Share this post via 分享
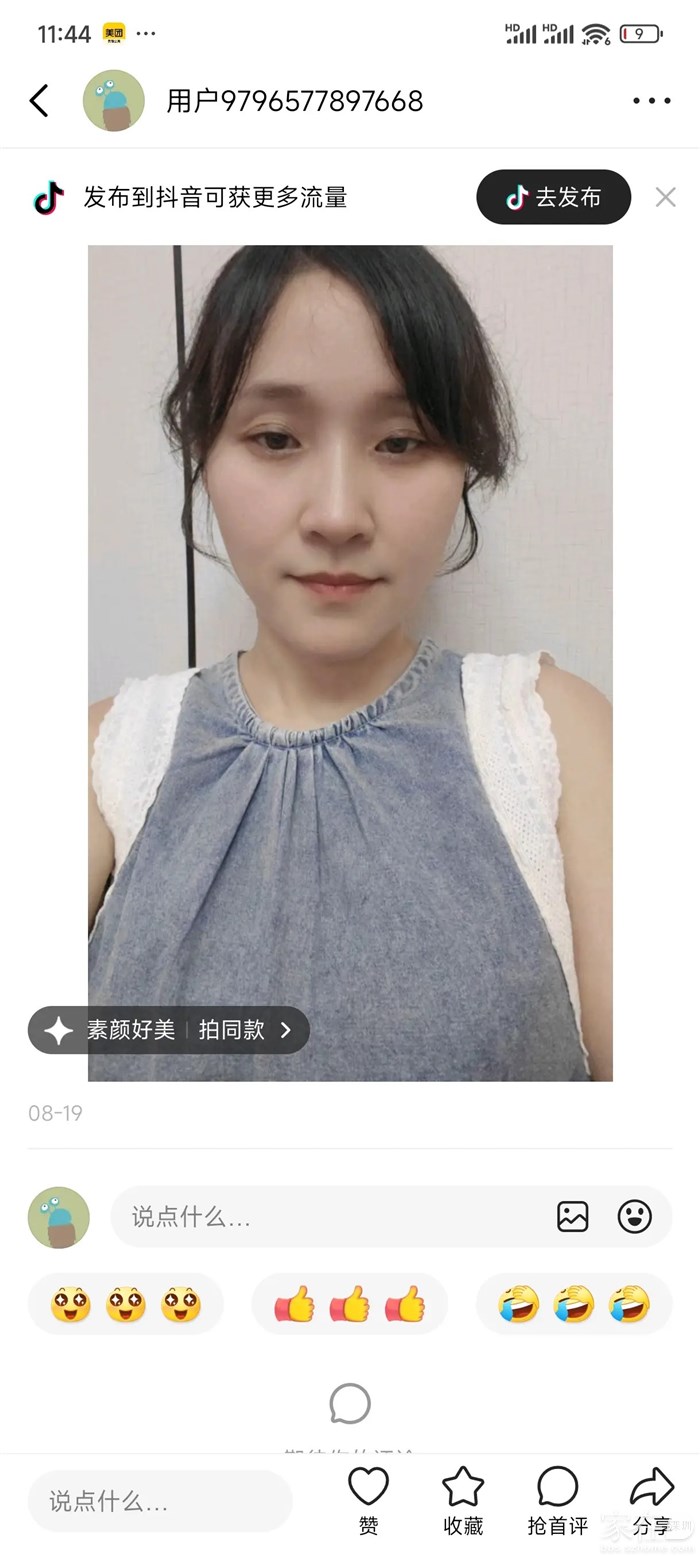 coord(651,1499)
